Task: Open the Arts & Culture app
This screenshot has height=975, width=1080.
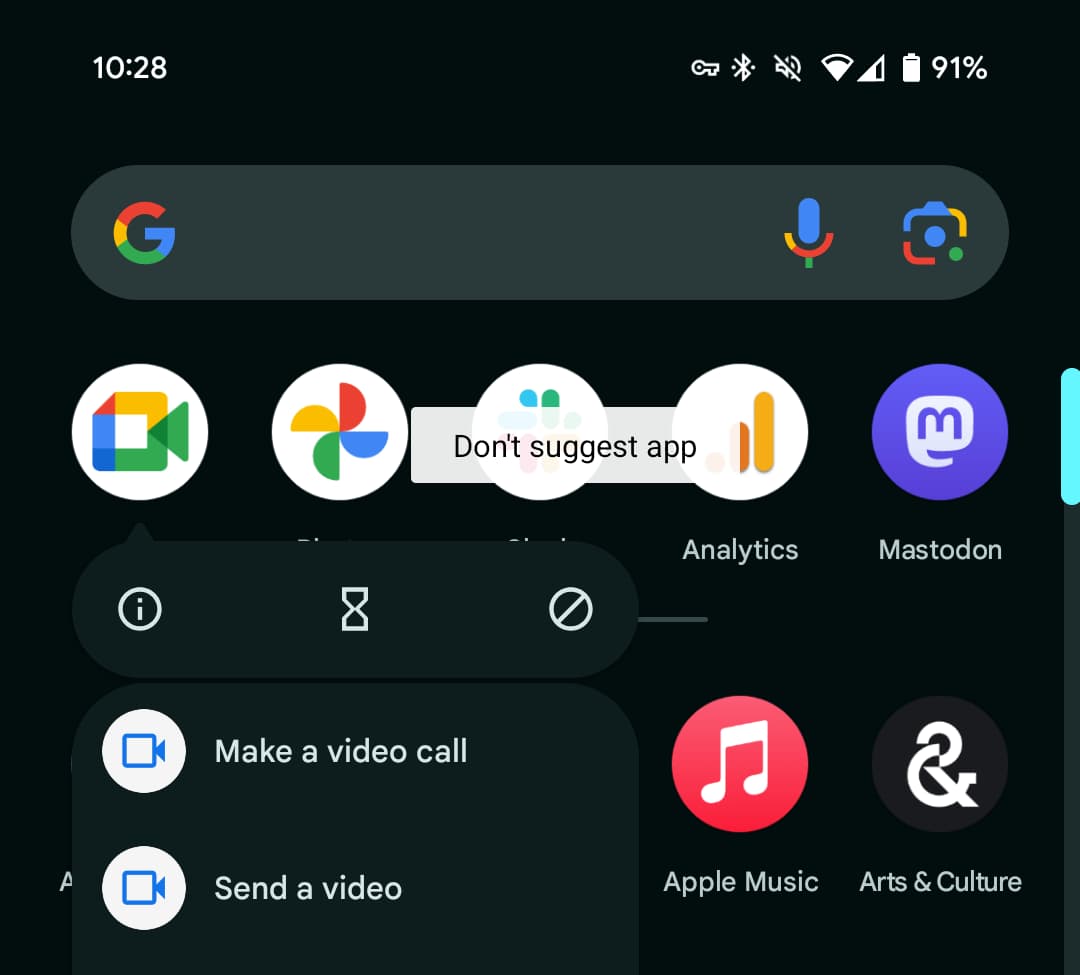Action: (940, 764)
